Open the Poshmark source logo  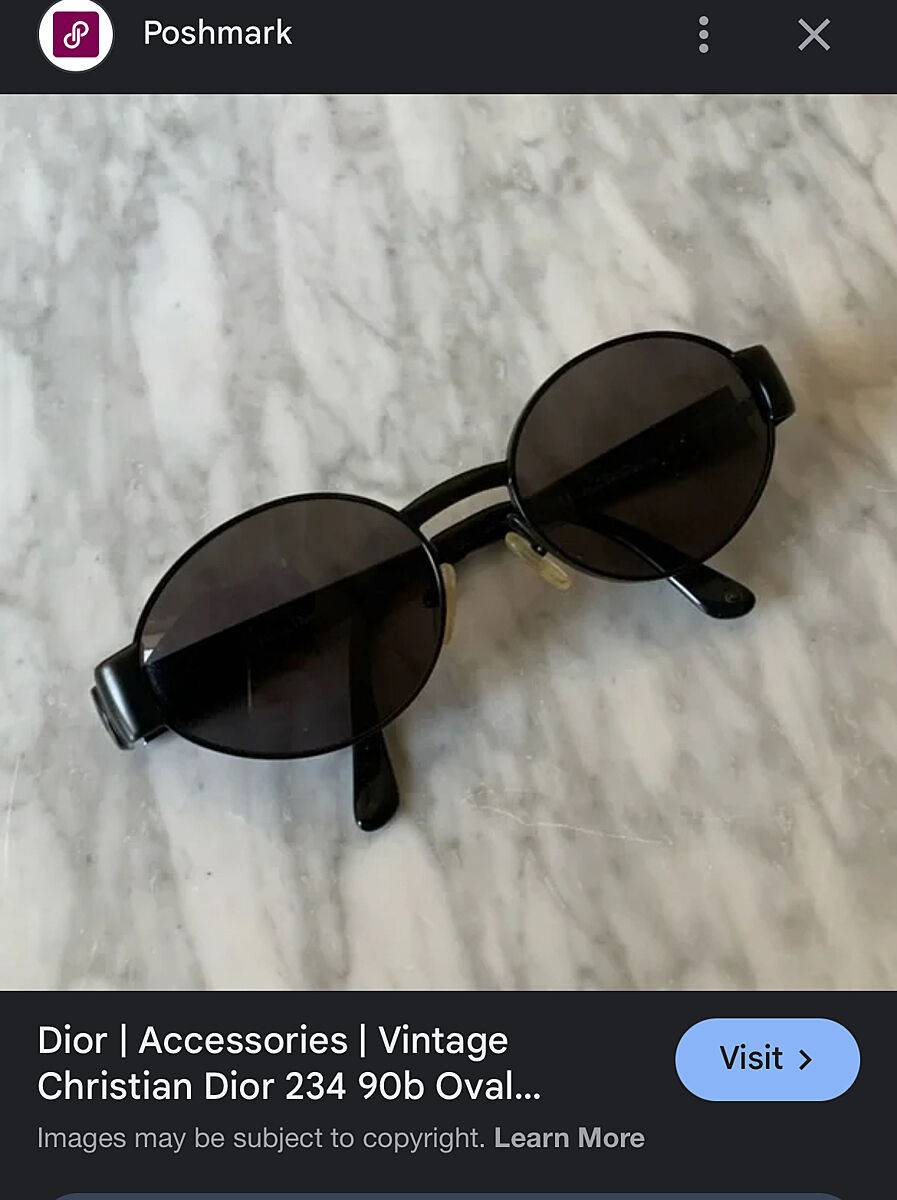pos(75,35)
